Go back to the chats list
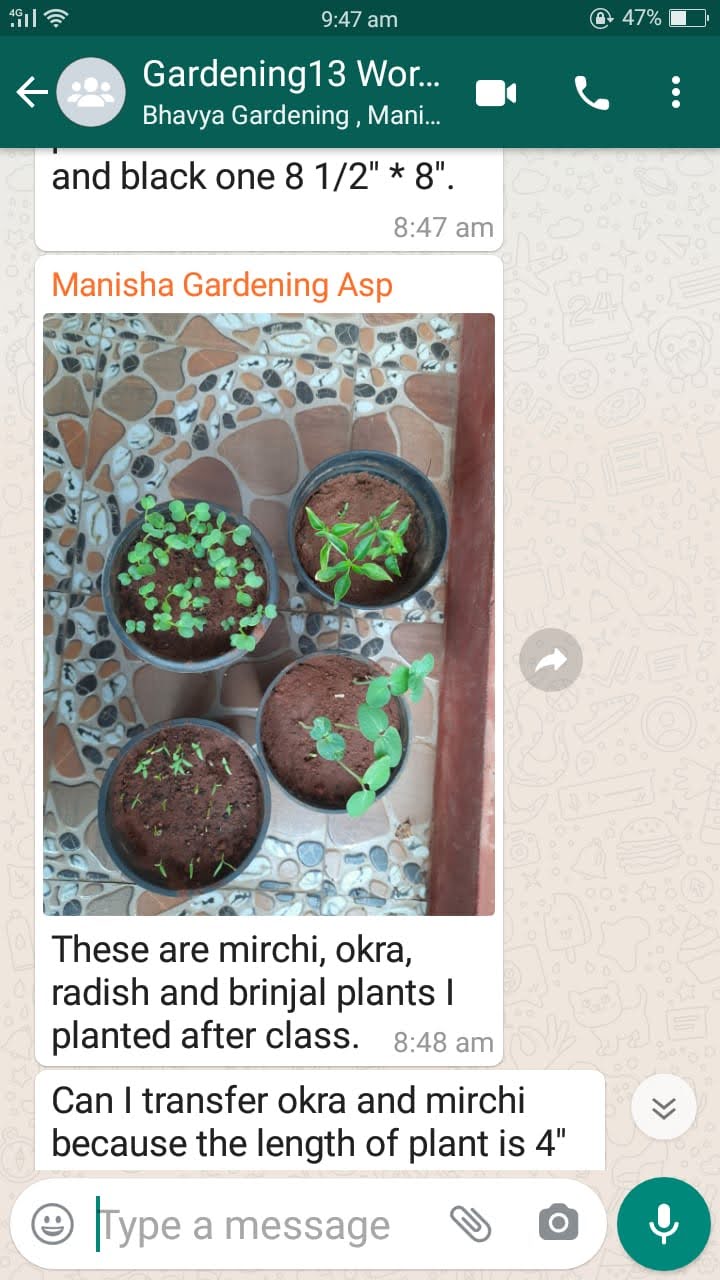This screenshot has height=1280, width=720. [32, 93]
